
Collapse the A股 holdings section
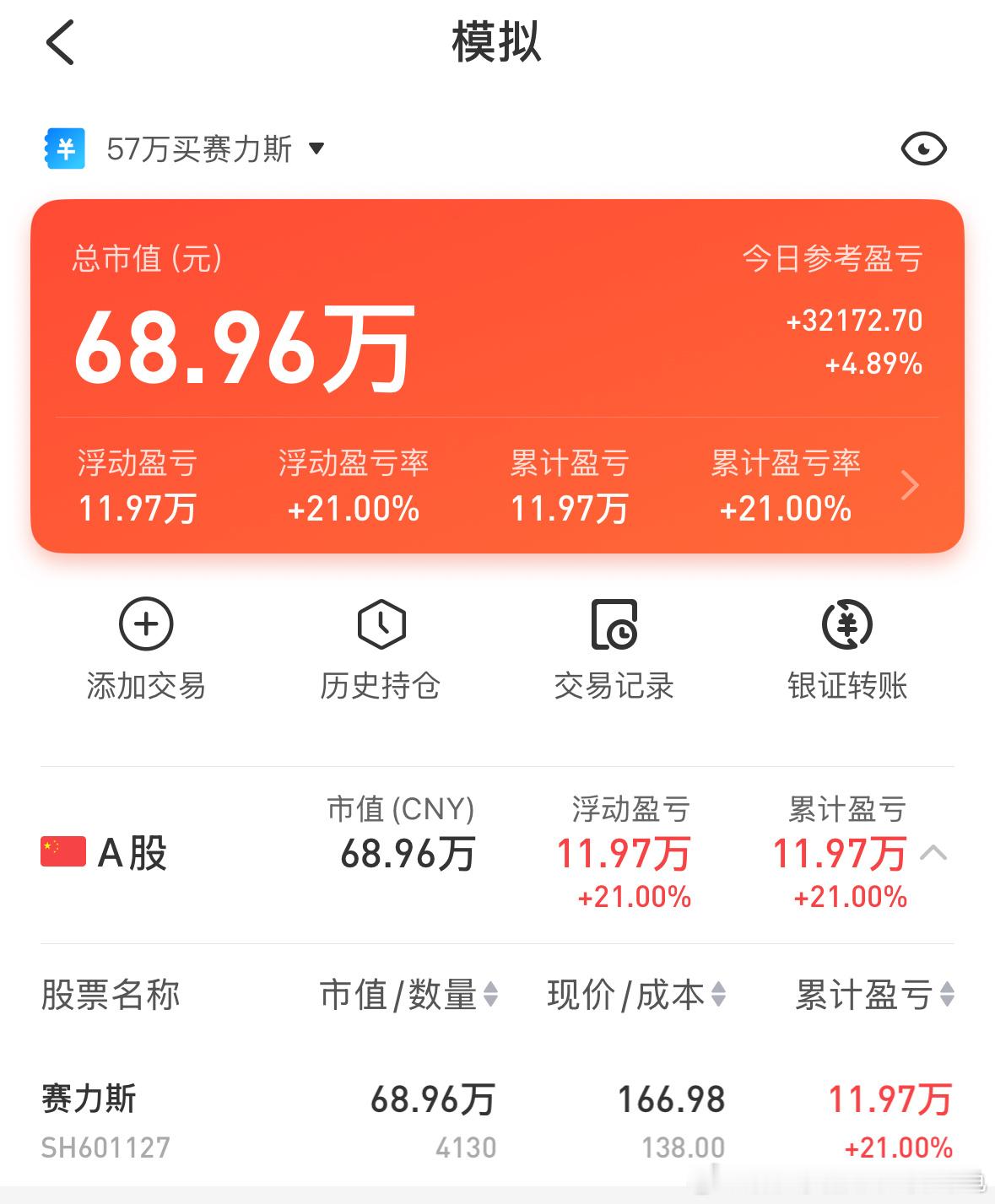point(933,853)
